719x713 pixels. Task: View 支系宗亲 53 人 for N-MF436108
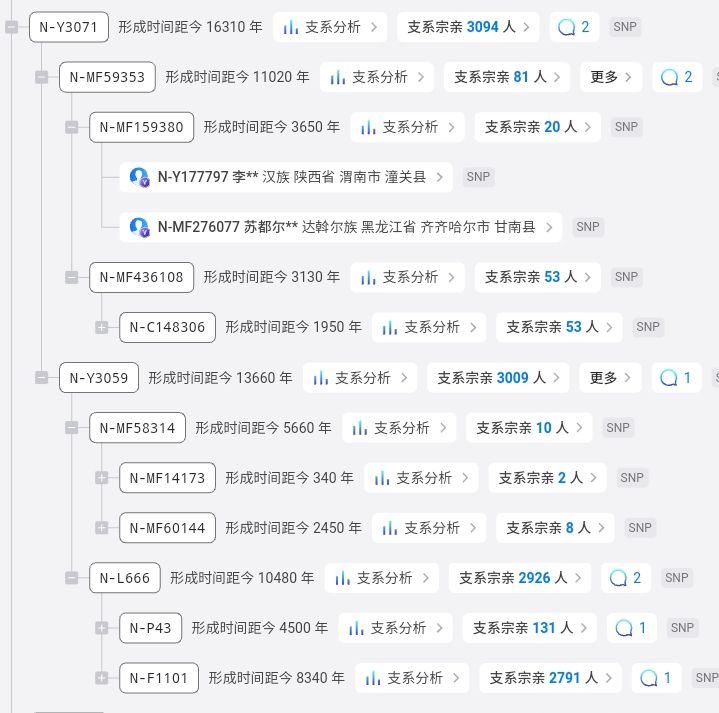point(537,277)
